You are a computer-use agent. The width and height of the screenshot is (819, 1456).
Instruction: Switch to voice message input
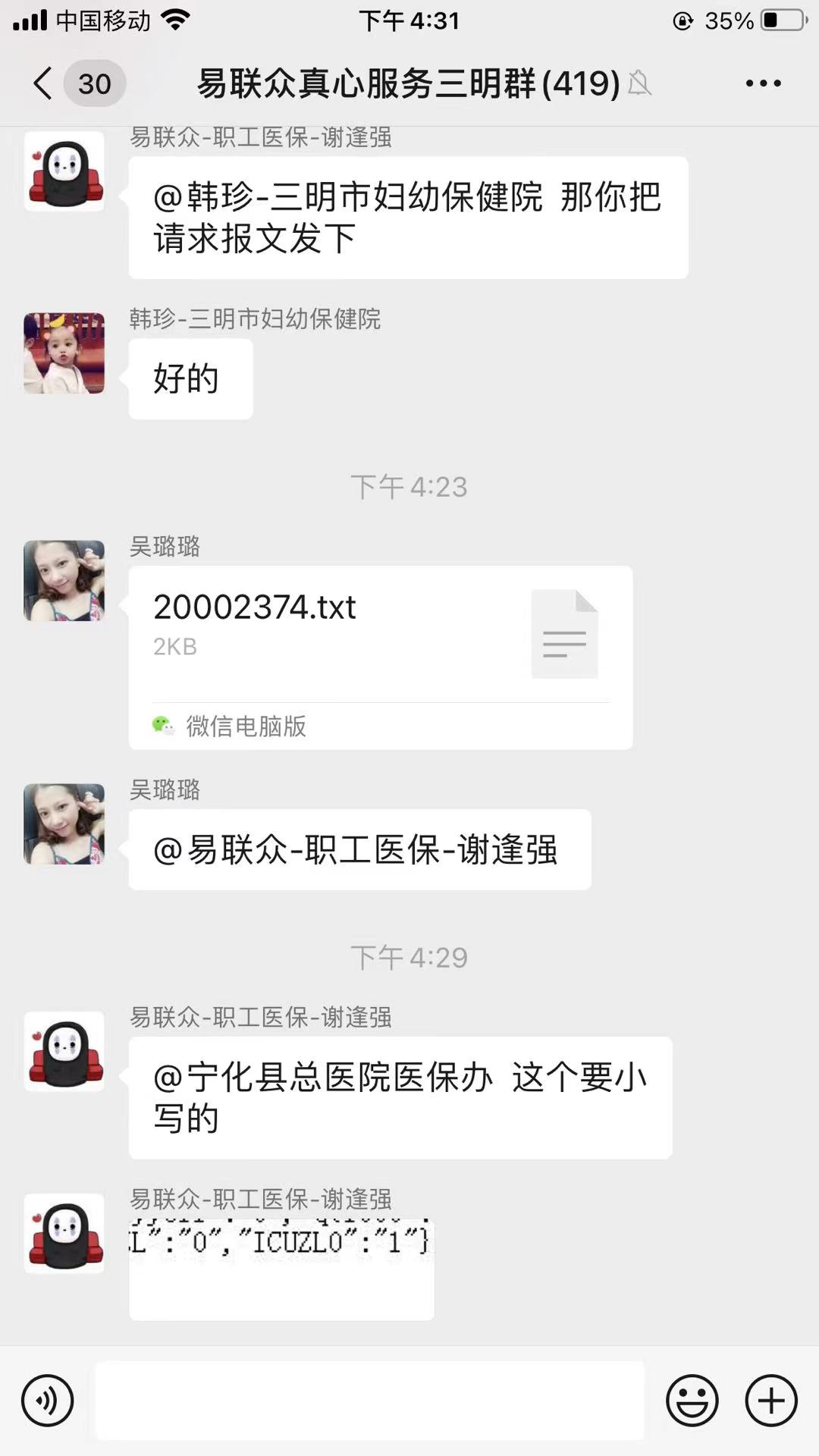[x=48, y=1401]
